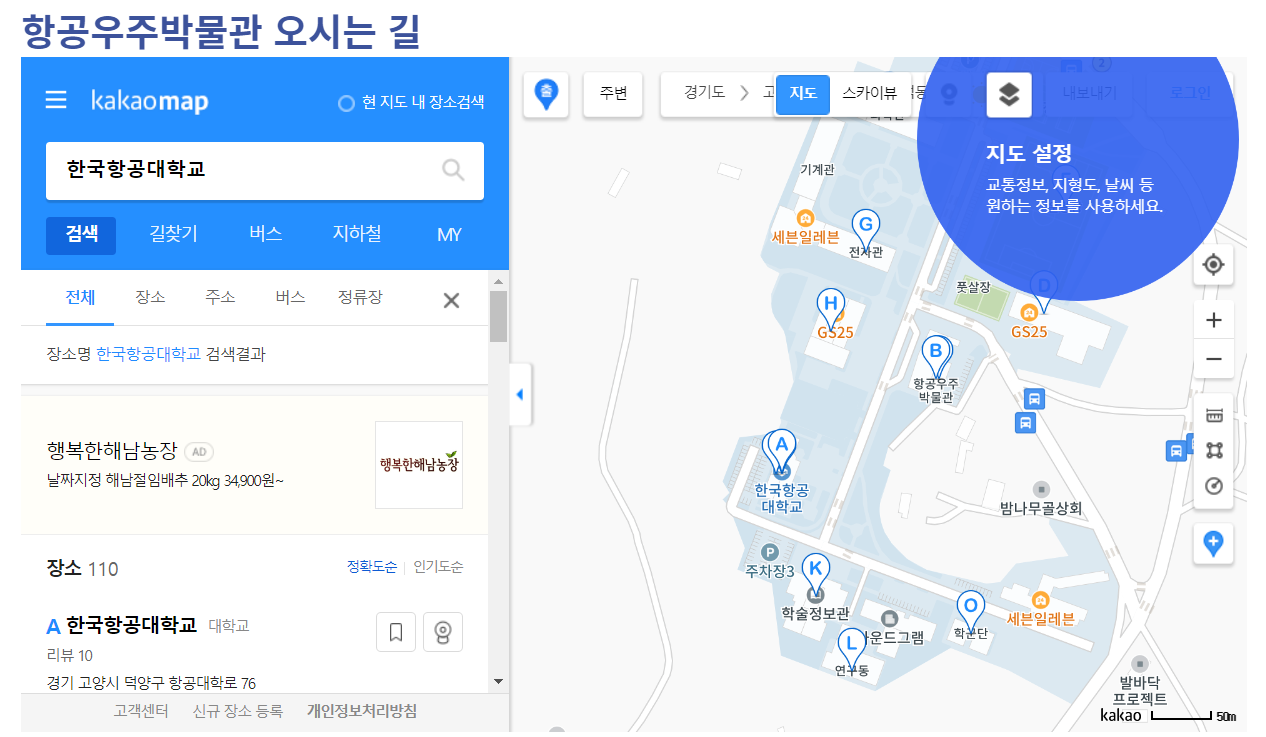Switch to the 길찾기 tab
Viewport: 1266px width, 737px height.
click(173, 235)
